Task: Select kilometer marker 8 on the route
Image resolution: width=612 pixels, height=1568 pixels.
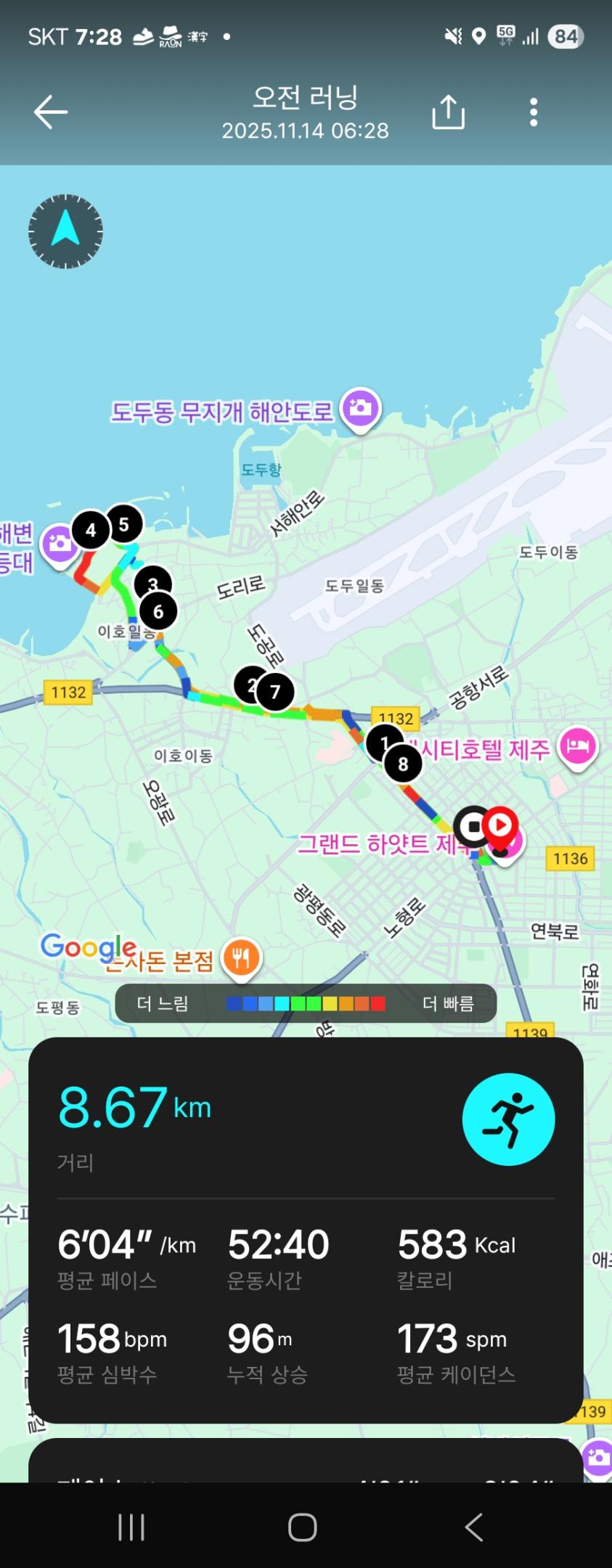Action: [403, 764]
